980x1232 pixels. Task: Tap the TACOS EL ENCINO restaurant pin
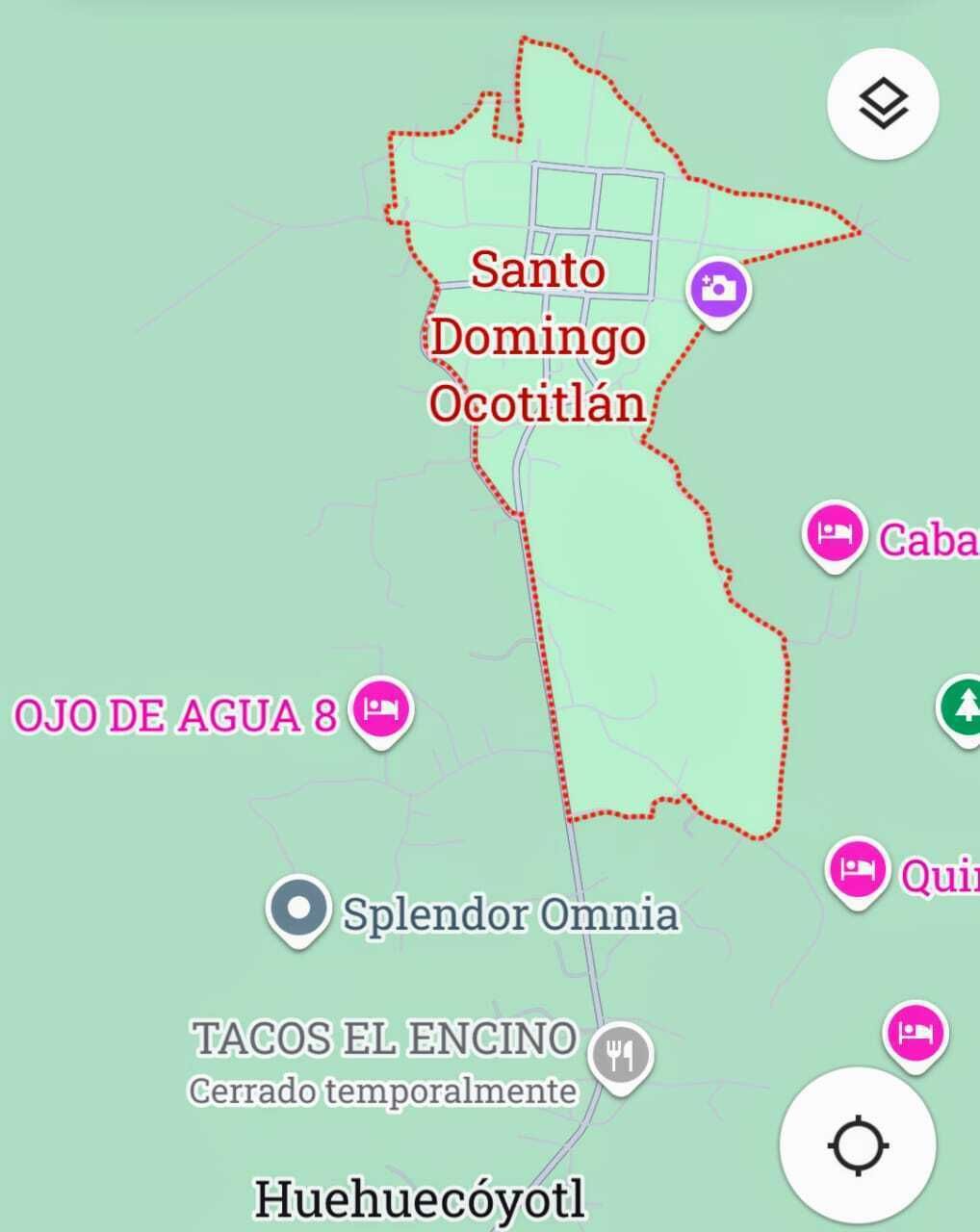(621, 1055)
